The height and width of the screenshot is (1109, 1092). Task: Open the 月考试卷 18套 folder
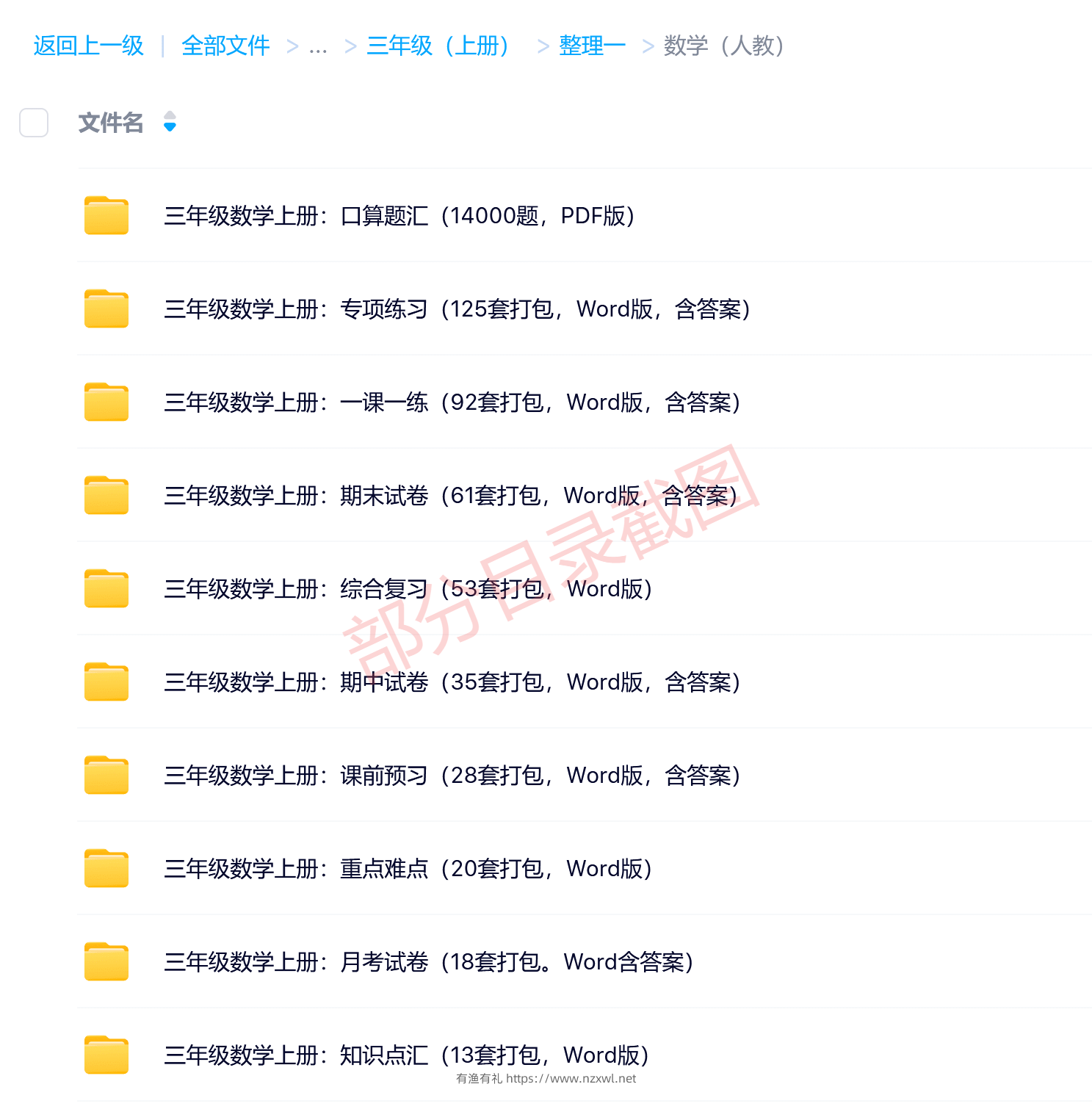click(x=428, y=962)
